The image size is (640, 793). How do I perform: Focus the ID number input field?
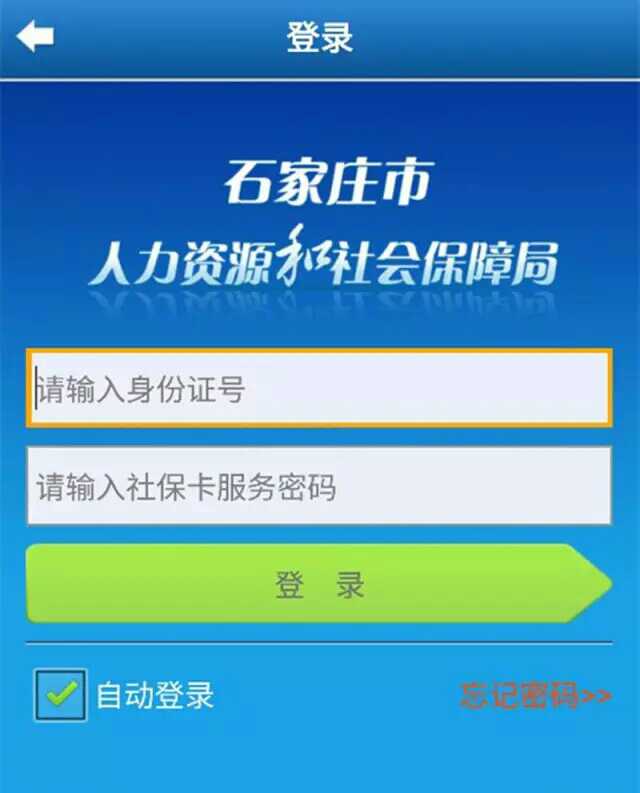319,388
